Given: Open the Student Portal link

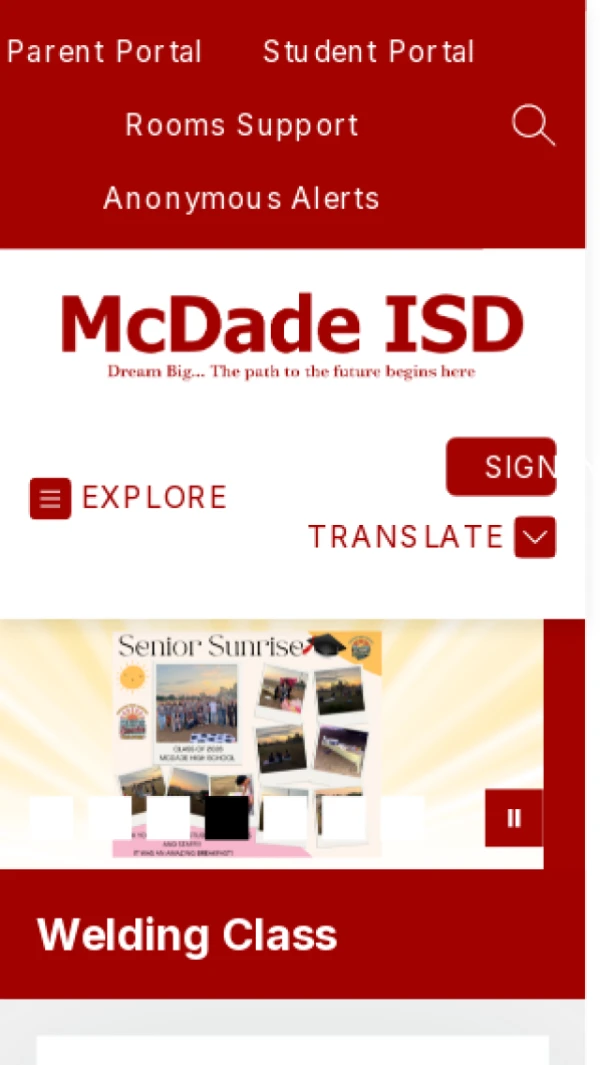Looking at the screenshot, I should [368, 52].
